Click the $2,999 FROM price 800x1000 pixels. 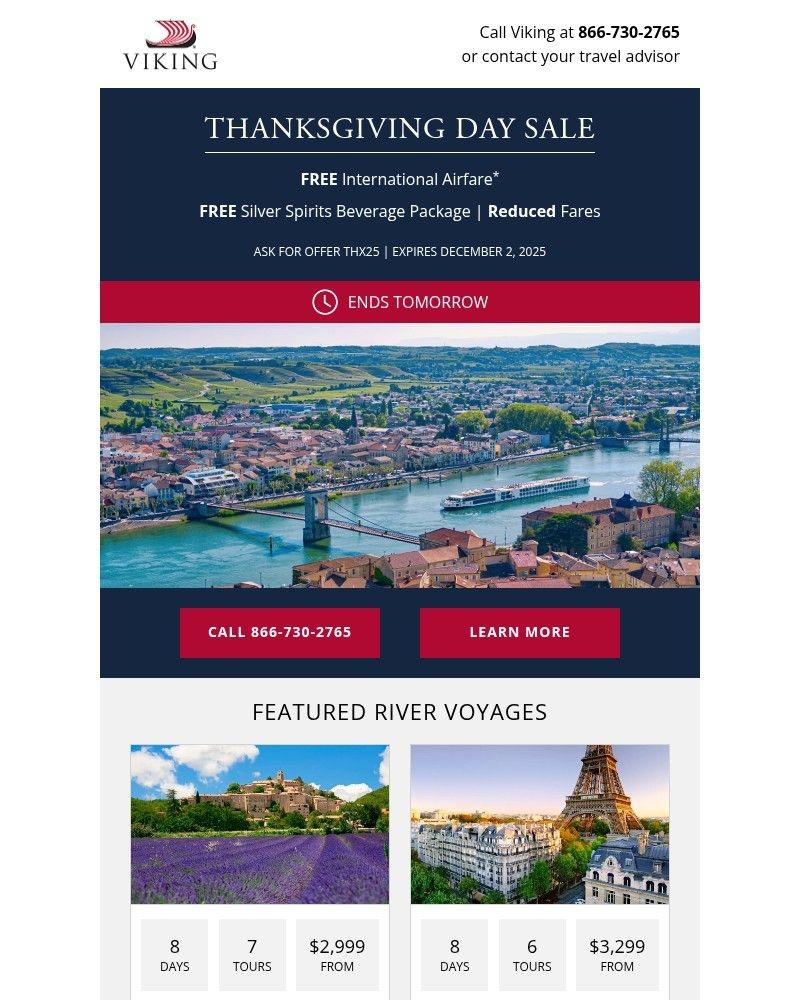(x=337, y=954)
